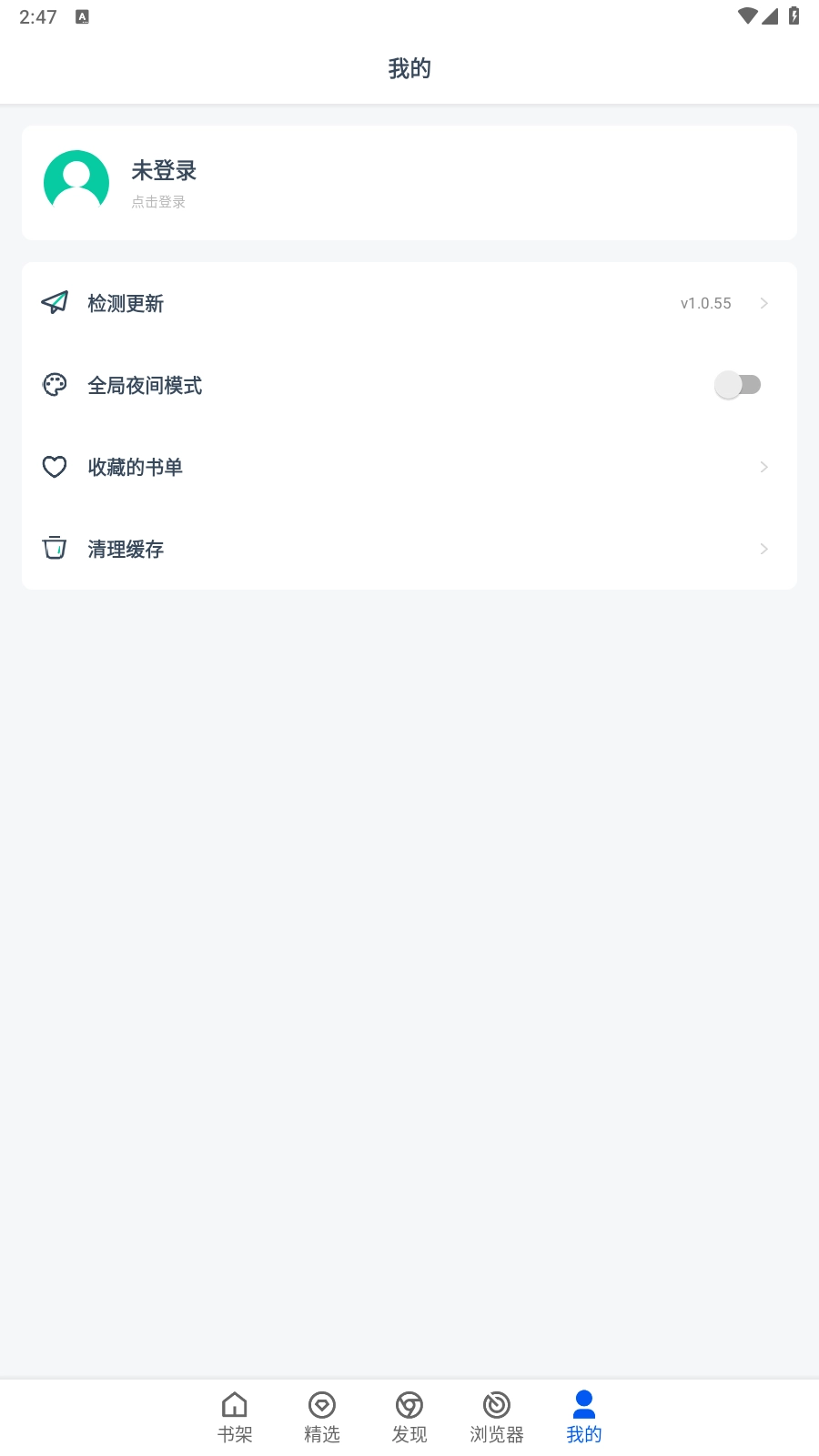Open 收藏的书单
This screenshot has width=819, height=1456.
coord(409,467)
